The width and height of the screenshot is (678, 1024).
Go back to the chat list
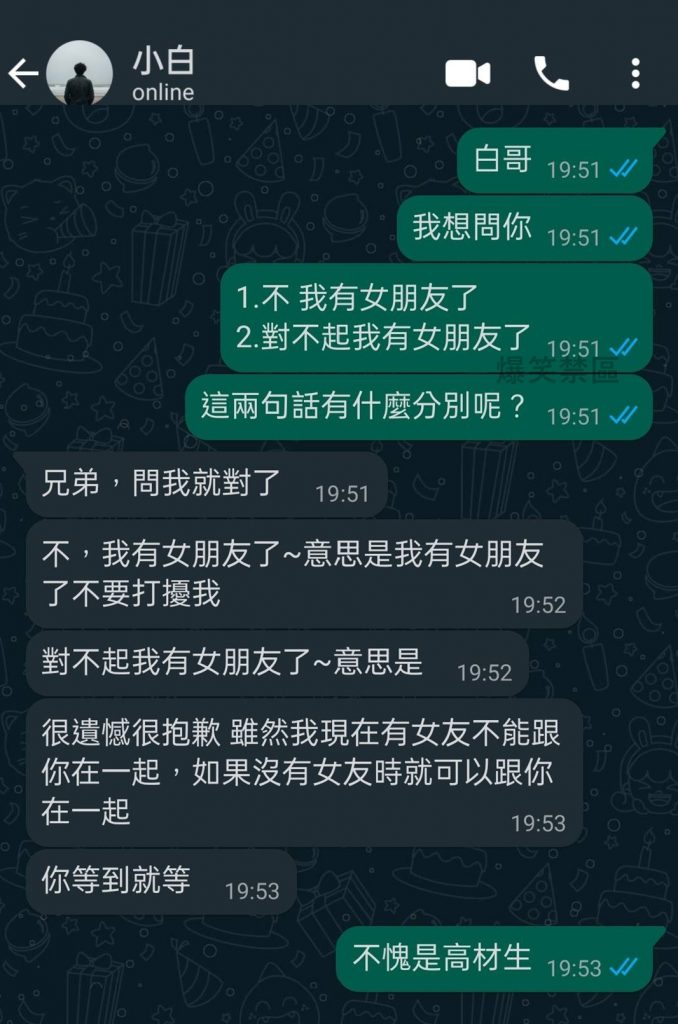[22, 73]
